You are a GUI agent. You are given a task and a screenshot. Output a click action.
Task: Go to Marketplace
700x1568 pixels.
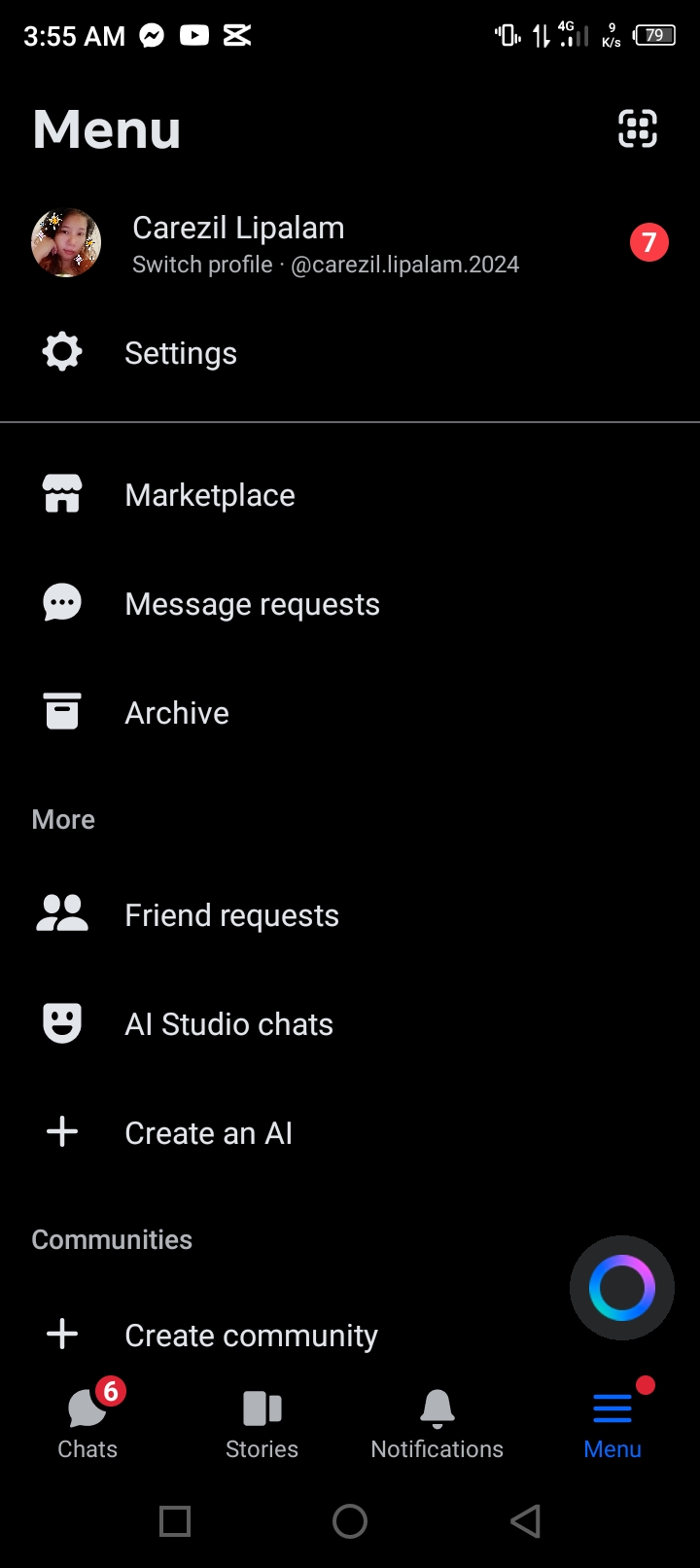(209, 495)
